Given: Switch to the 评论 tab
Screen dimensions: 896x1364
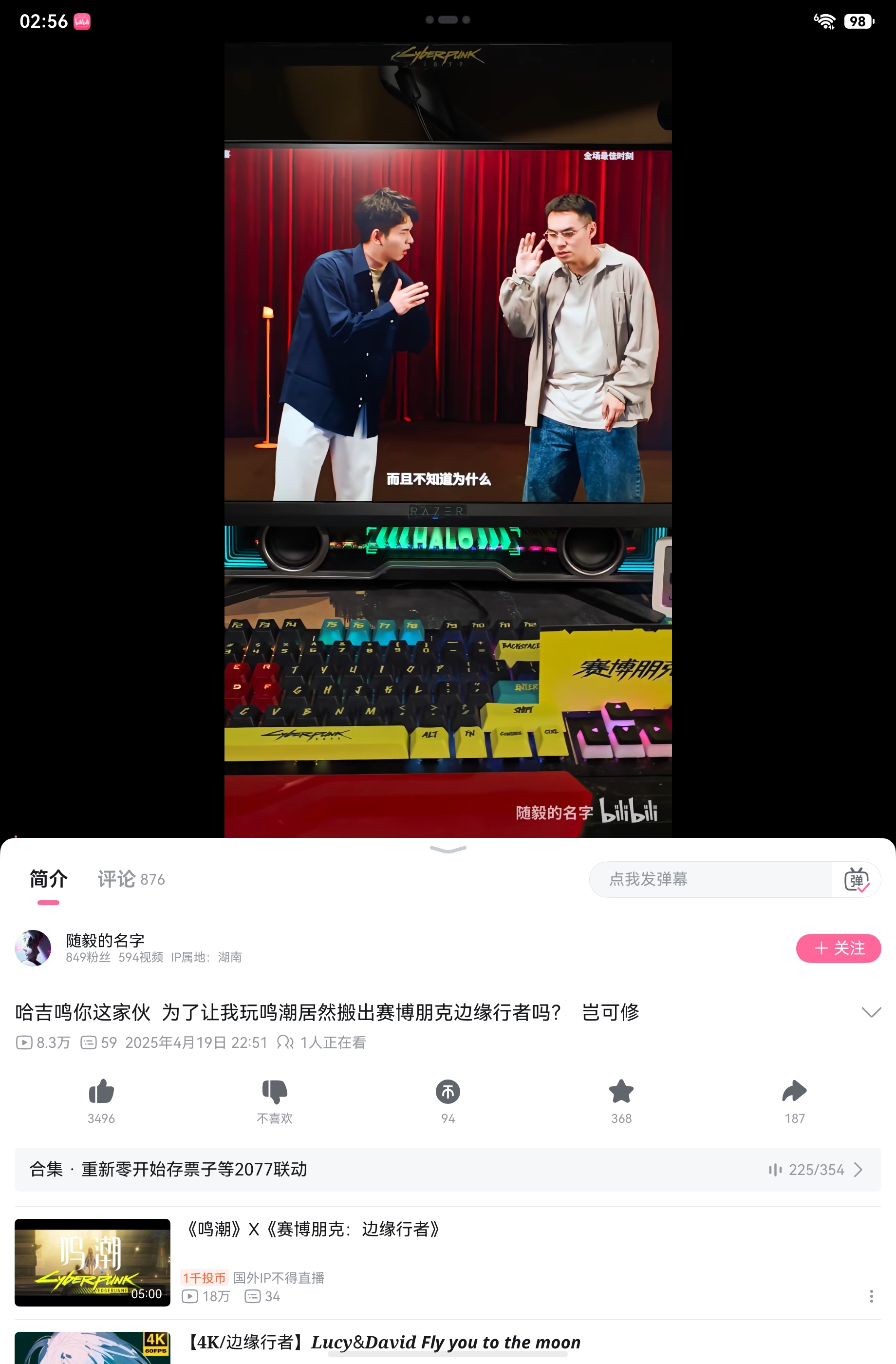Looking at the screenshot, I should (131, 879).
